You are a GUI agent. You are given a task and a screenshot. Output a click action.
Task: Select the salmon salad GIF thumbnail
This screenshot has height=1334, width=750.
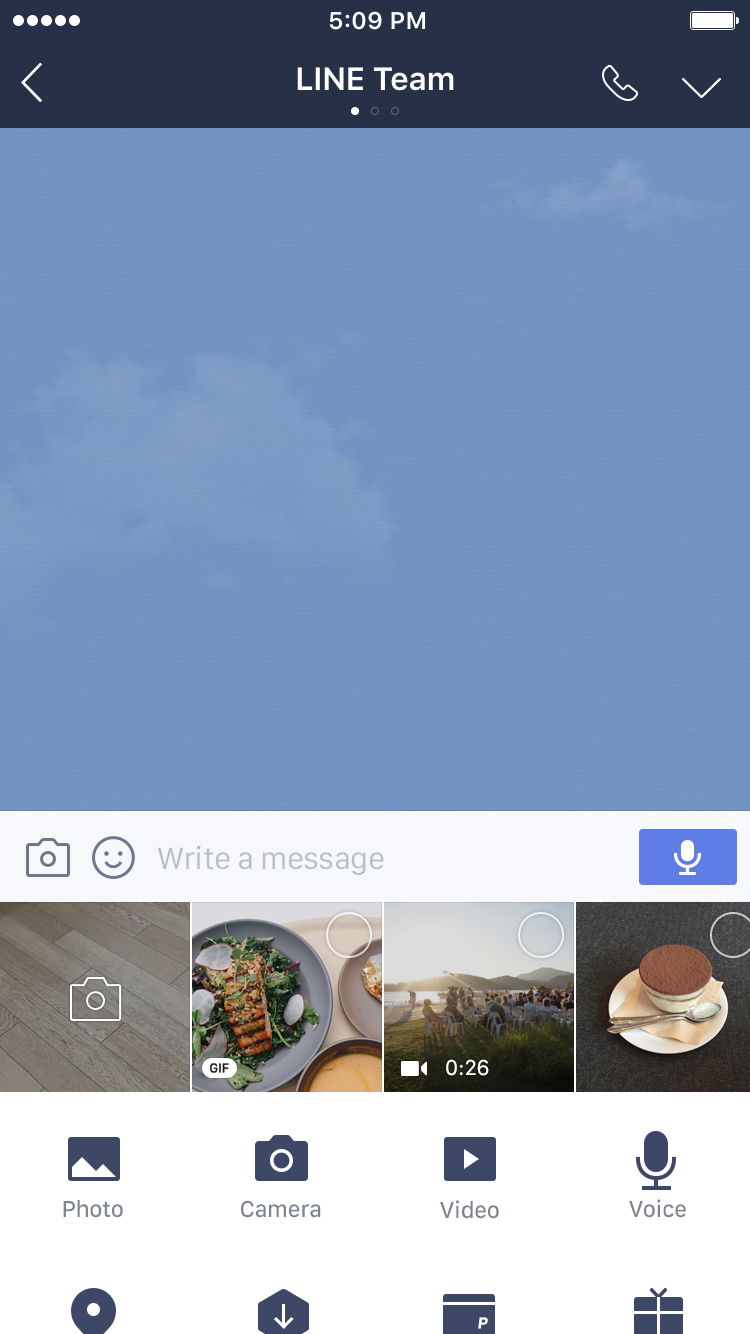pyautogui.click(x=287, y=998)
